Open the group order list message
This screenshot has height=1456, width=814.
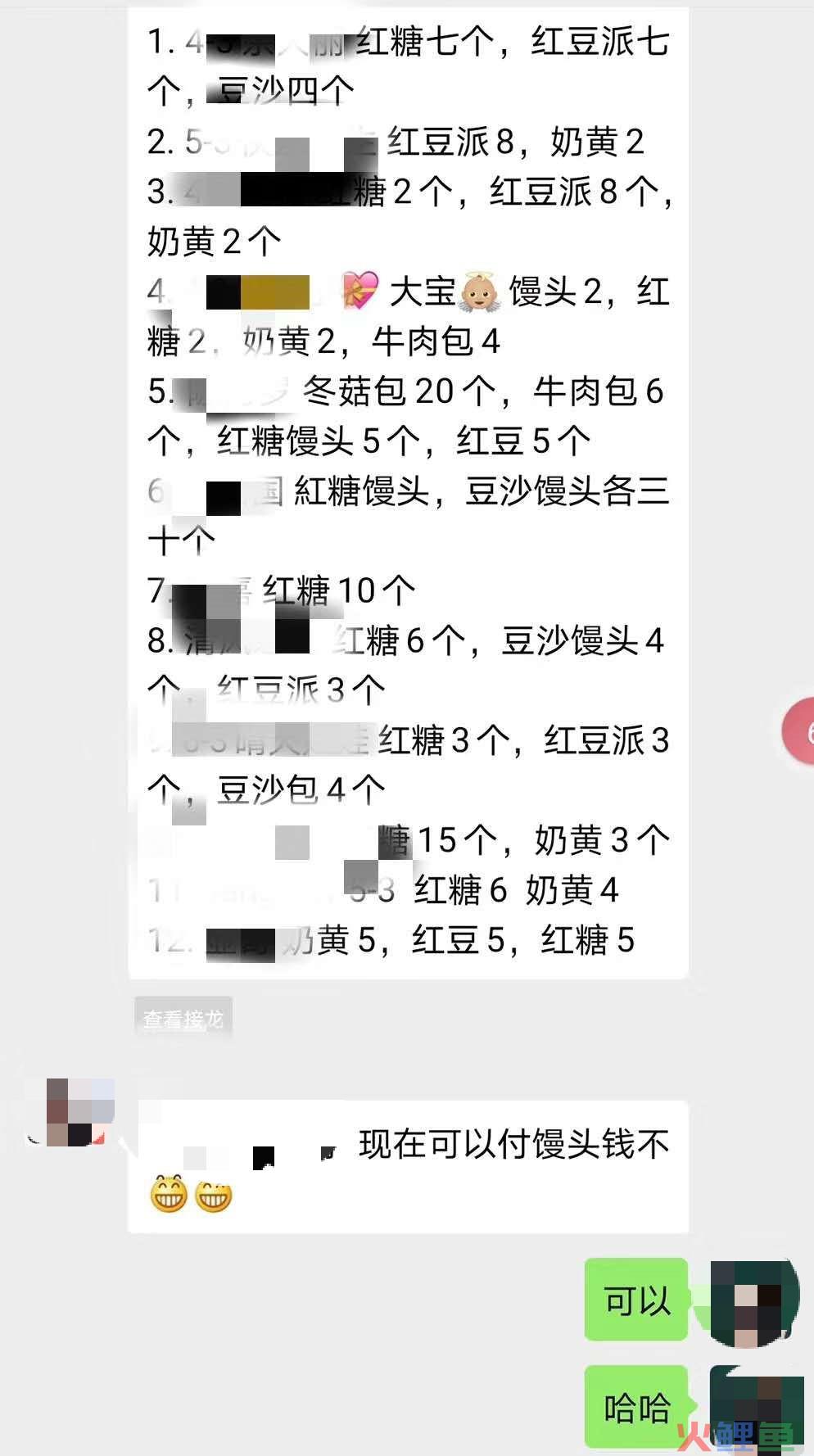408,491
